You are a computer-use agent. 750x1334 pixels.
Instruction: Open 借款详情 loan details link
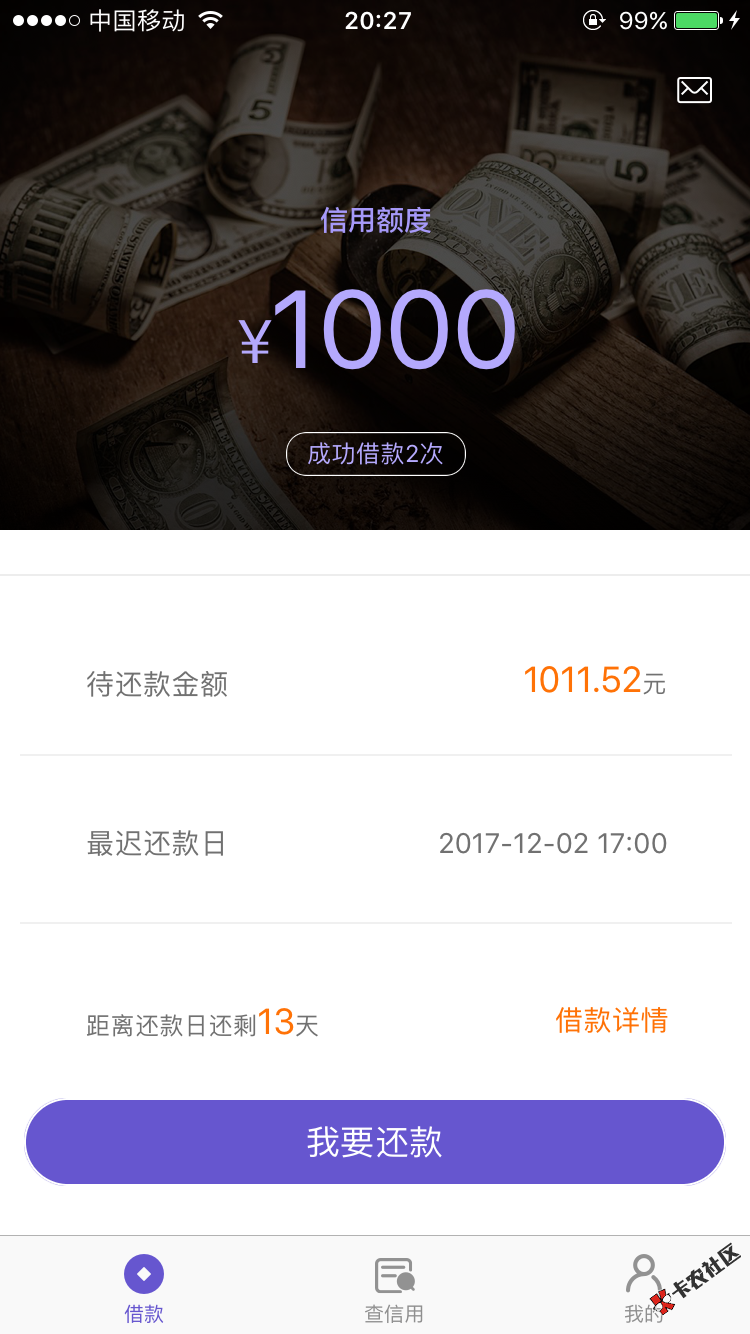click(611, 1021)
